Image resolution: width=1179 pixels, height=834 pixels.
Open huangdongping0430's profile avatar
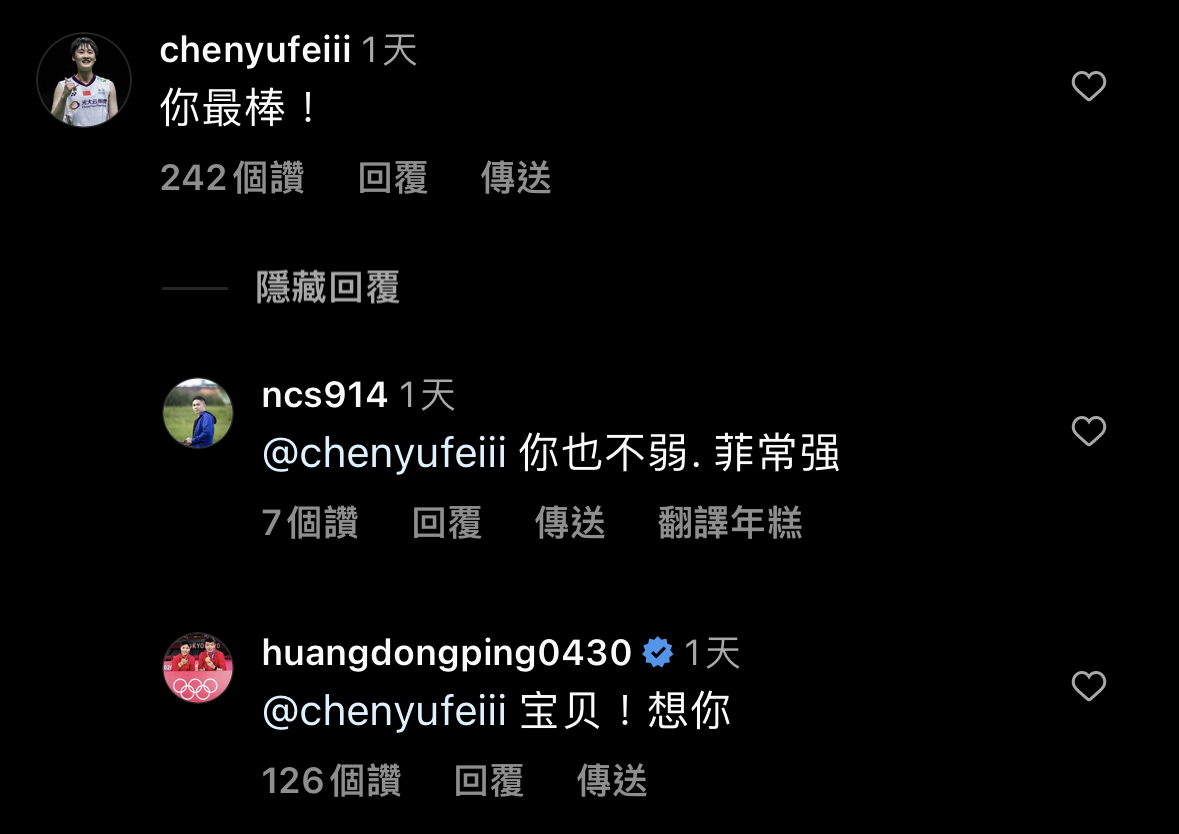pos(198,667)
